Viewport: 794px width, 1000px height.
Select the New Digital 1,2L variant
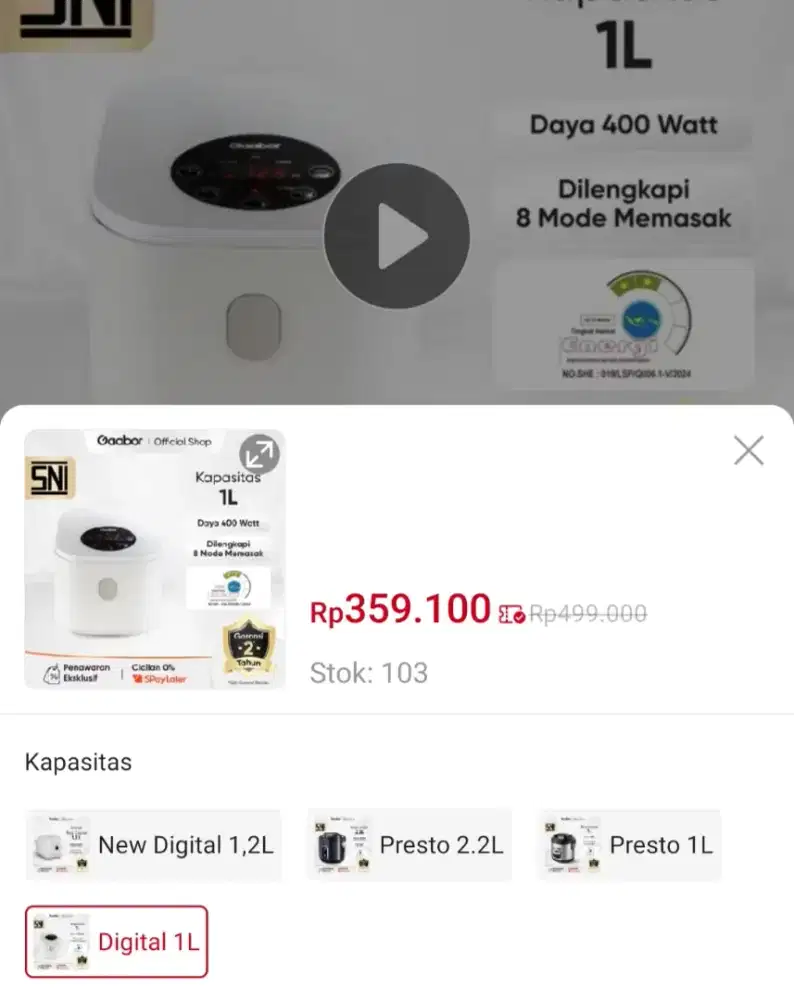pos(152,845)
